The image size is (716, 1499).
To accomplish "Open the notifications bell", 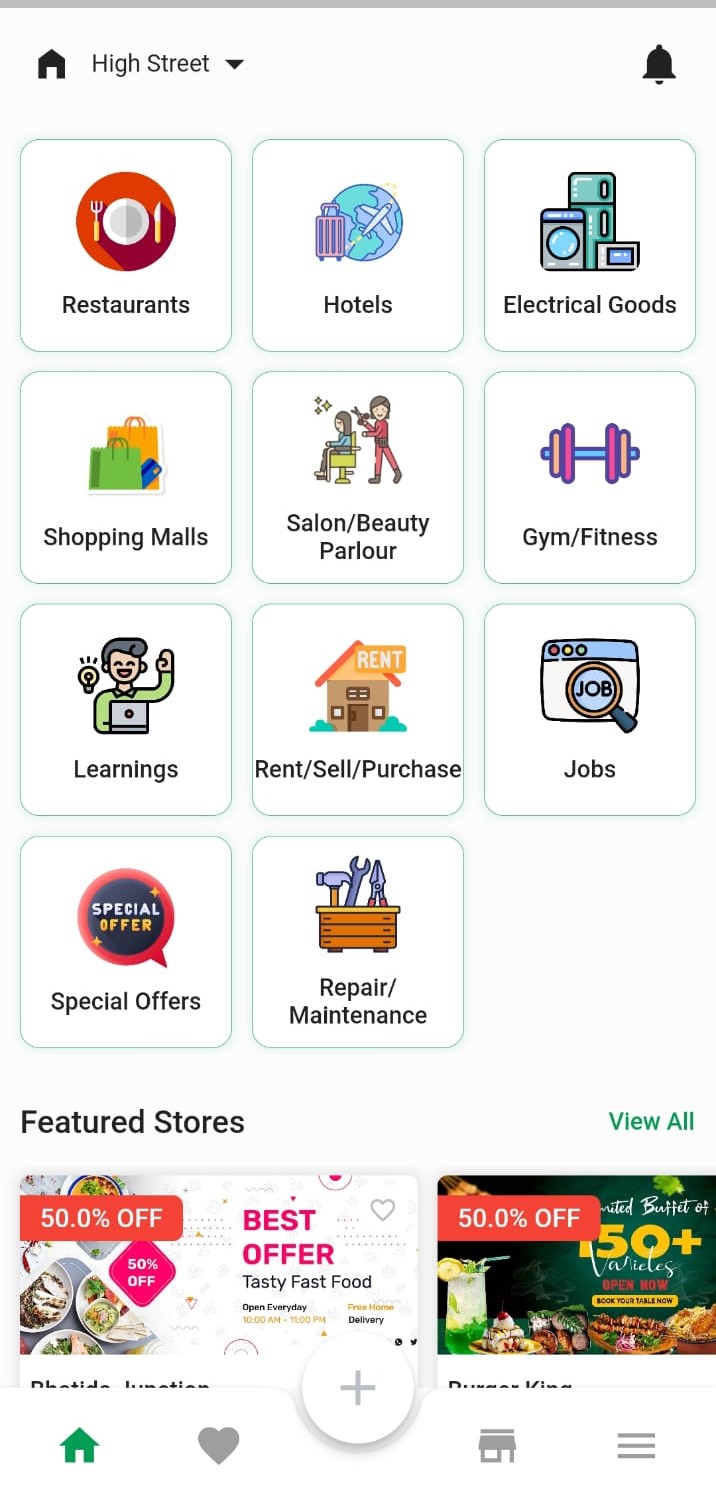I will tap(658, 64).
